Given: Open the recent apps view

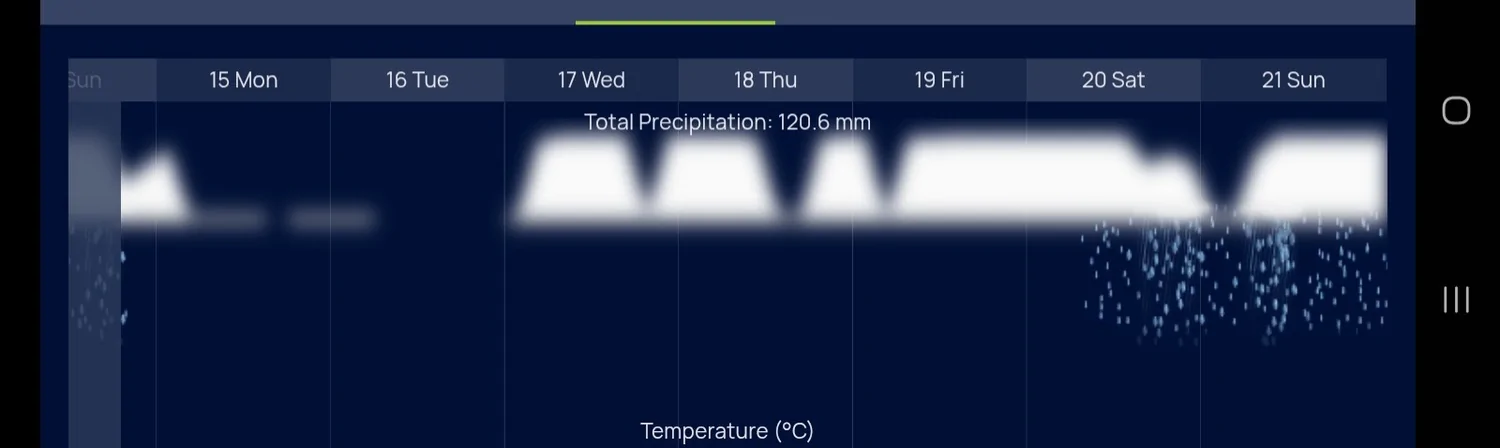Looking at the screenshot, I should pos(1456,299).
